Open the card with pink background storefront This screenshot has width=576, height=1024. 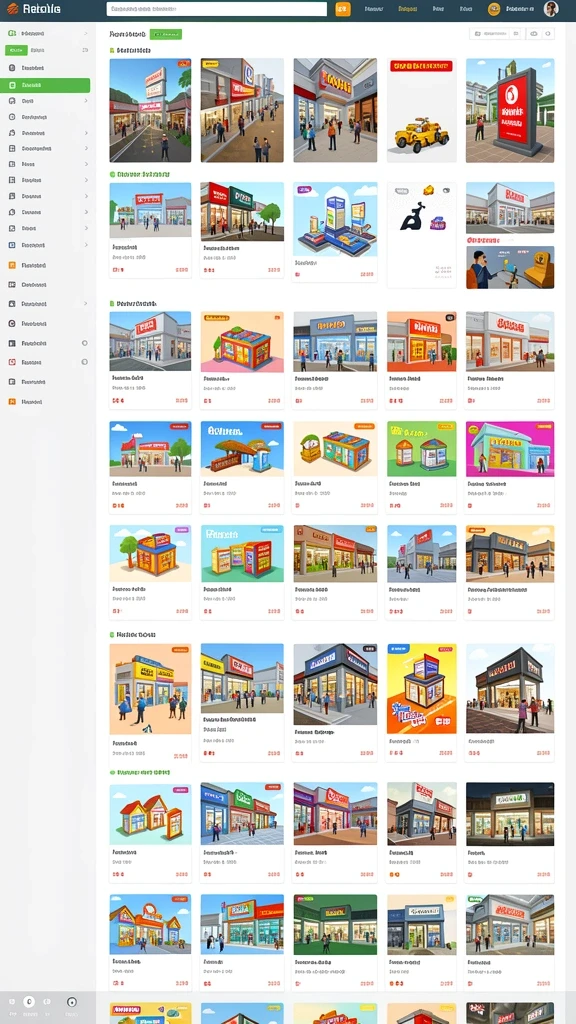point(509,468)
